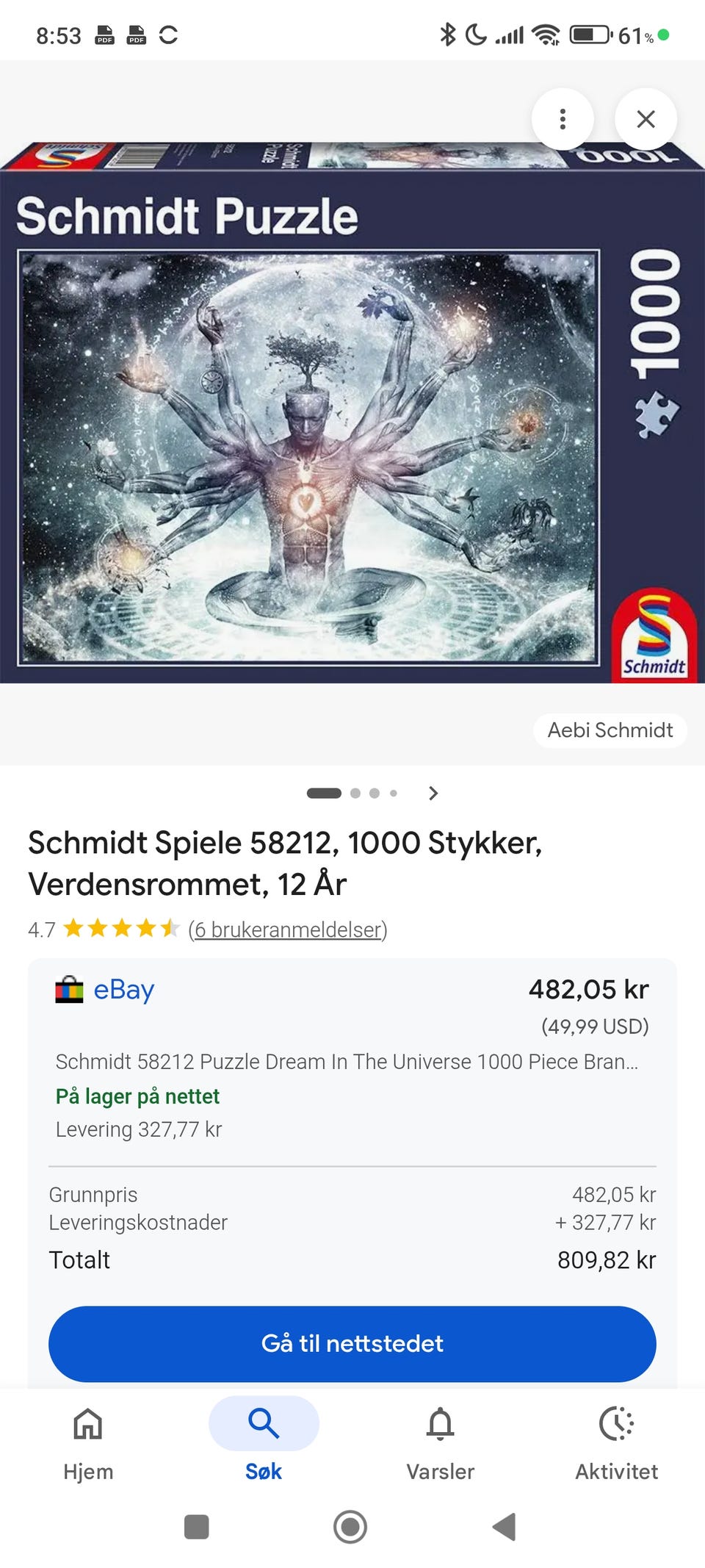
Task: Tap the eBay store logo
Action: coord(69,990)
